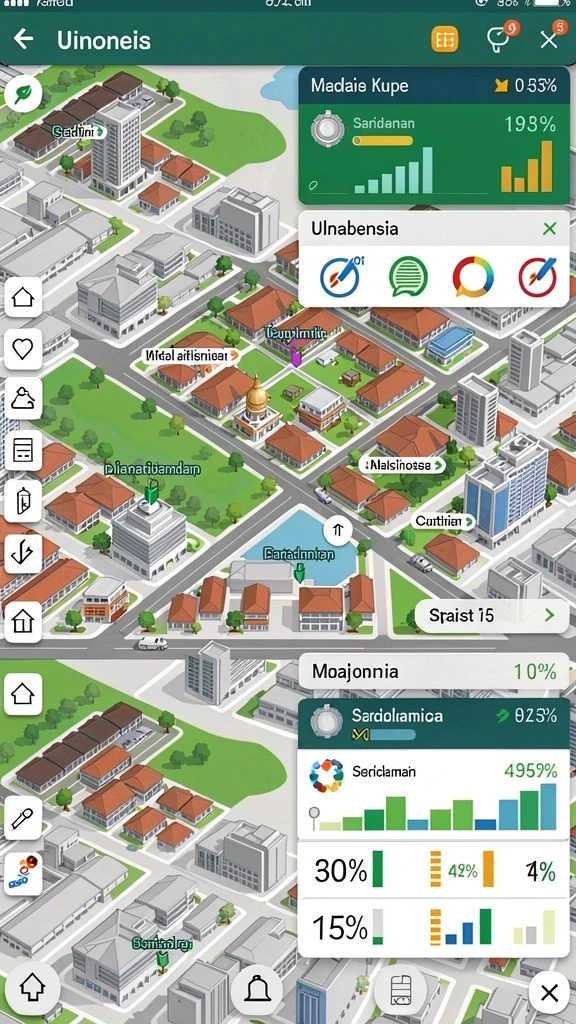Screen dimensions: 576x1024
Task: Tap the green chat bubble in Ulnabensia
Action: [408, 276]
